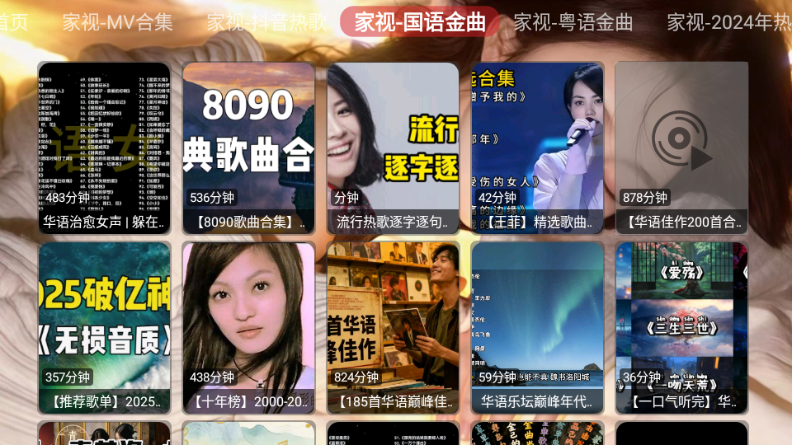The image size is (792, 445).
Task: Switch to the 家视-MV合集 tab
Action: (117, 22)
